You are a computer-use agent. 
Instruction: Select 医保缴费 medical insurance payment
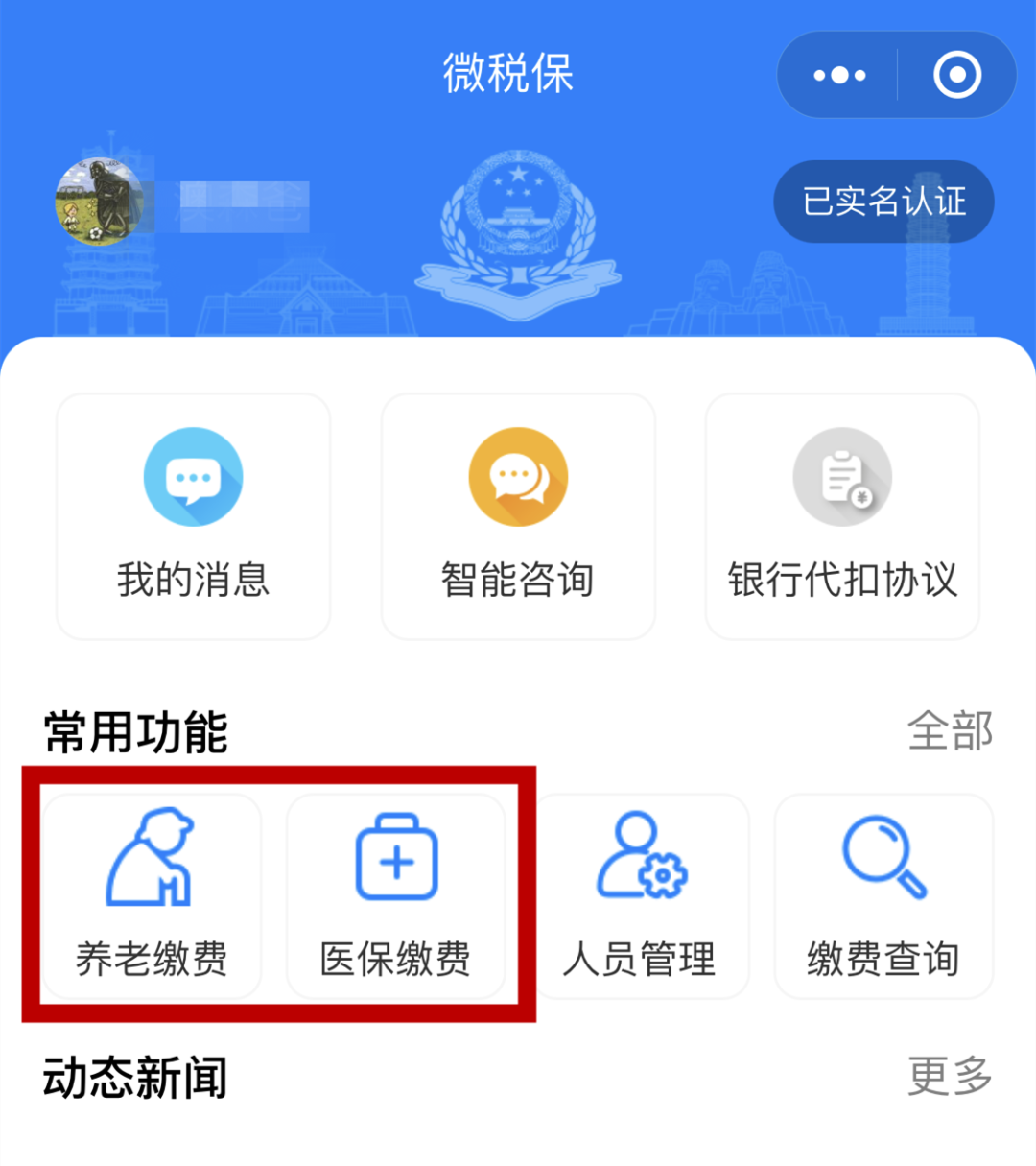pyautogui.click(x=396, y=896)
